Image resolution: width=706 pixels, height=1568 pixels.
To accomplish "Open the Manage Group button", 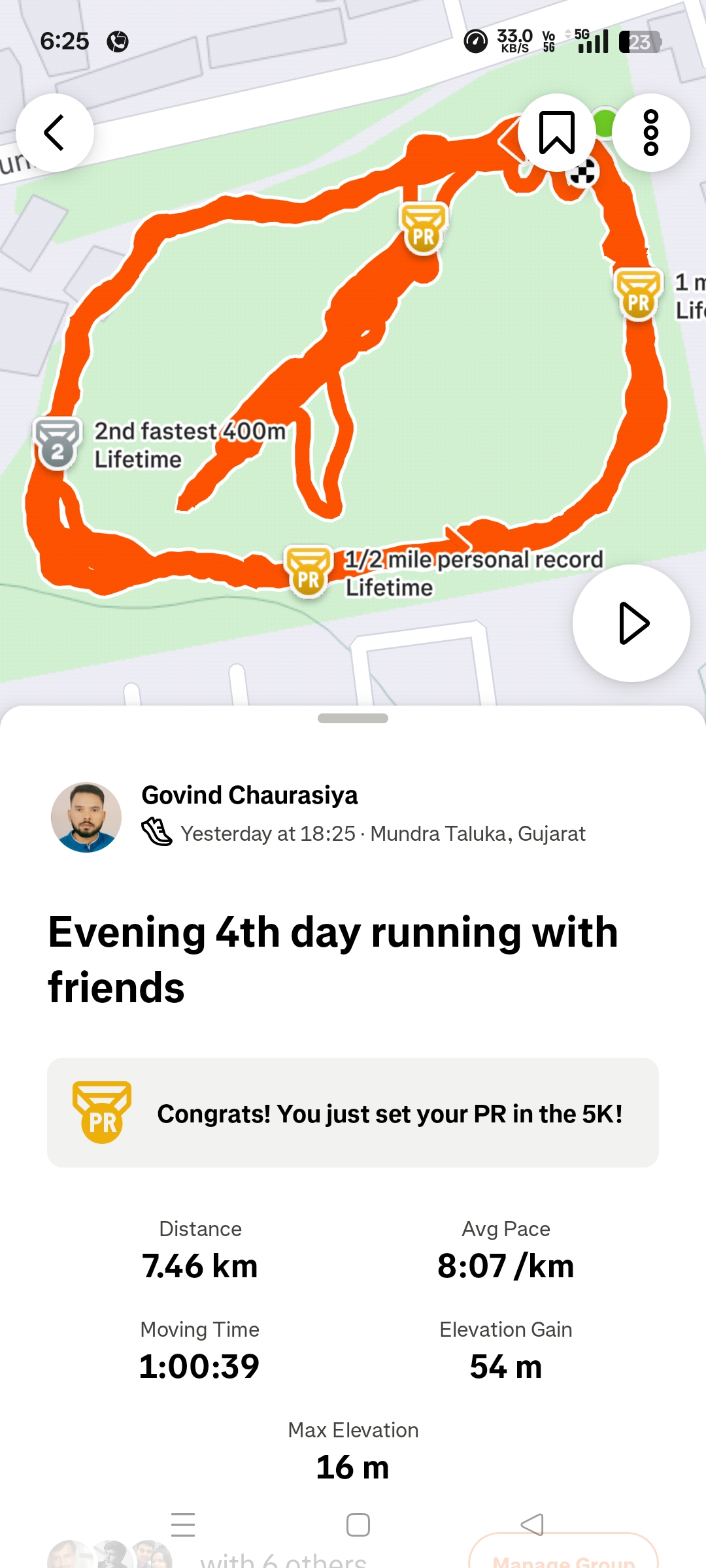I will (x=563, y=1558).
